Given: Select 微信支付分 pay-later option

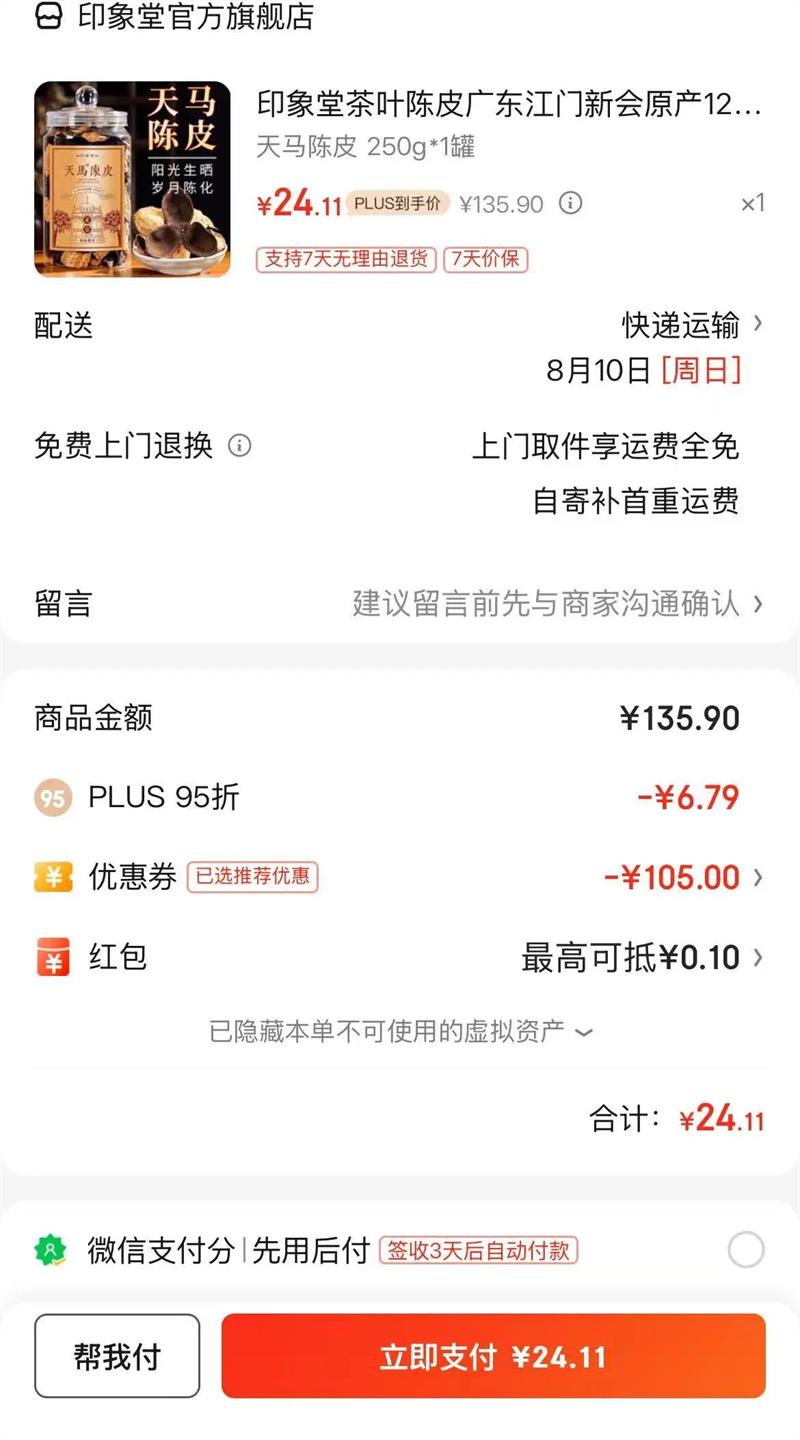Looking at the screenshot, I should pyautogui.click(x=746, y=1250).
